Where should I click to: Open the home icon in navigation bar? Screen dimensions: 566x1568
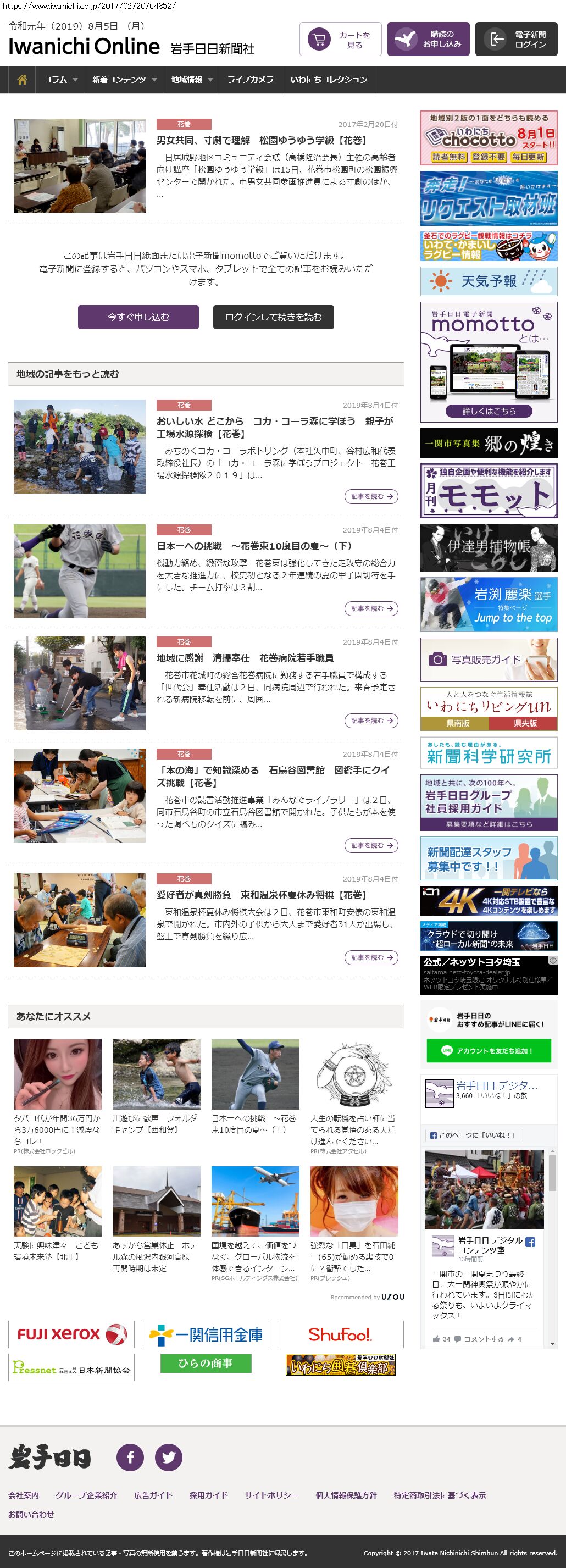(22, 80)
